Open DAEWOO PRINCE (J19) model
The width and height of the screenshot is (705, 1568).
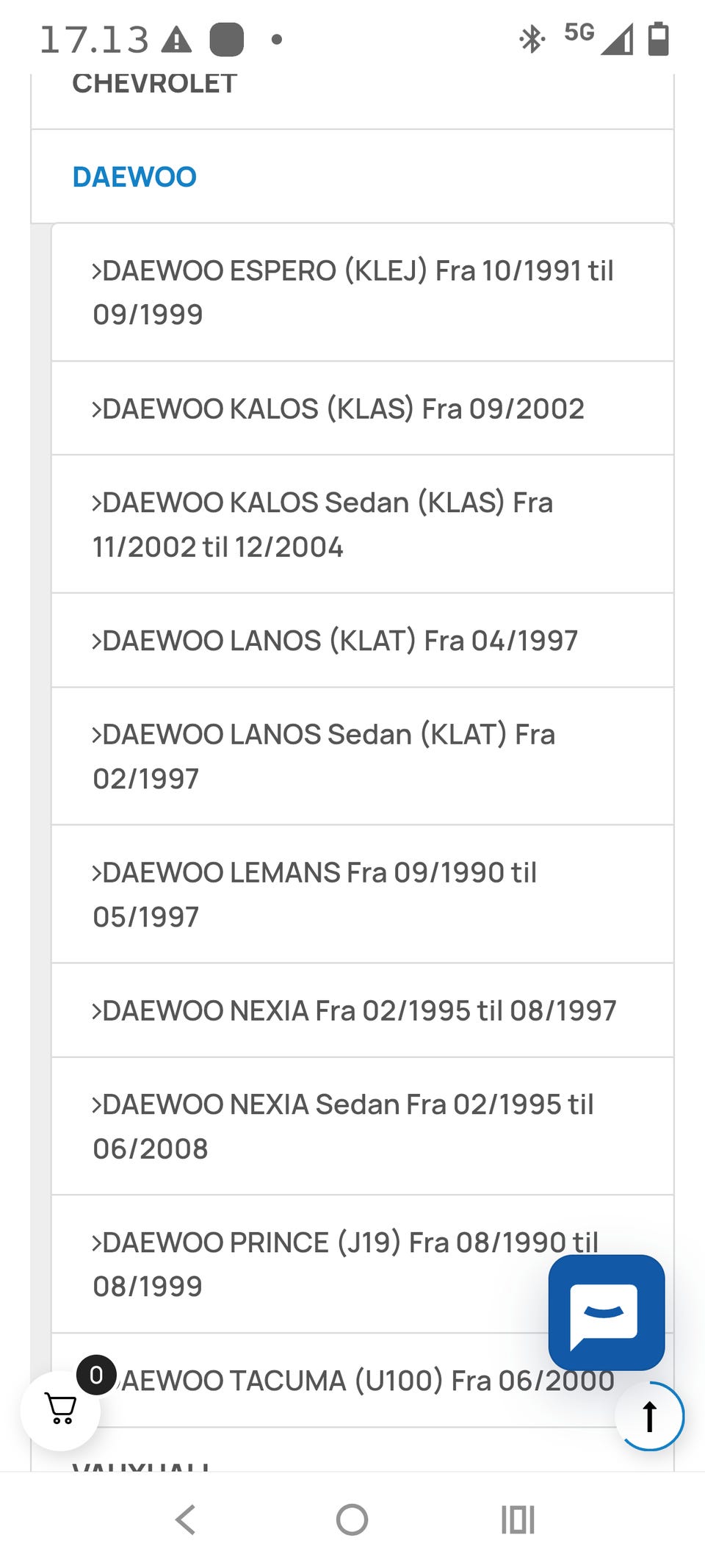pos(362,1265)
